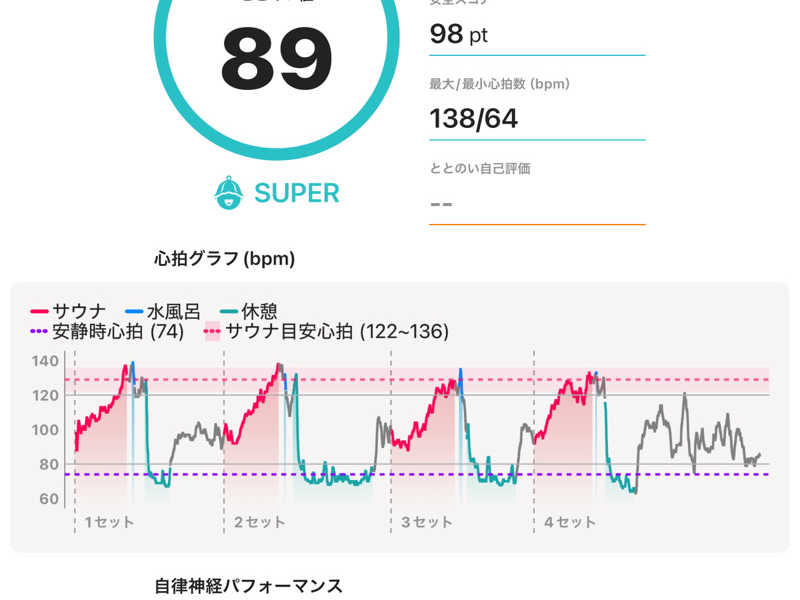800x600 pixels.
Task: Set the ととのい自己評価 self-rating field
Action: pyautogui.click(x=537, y=203)
